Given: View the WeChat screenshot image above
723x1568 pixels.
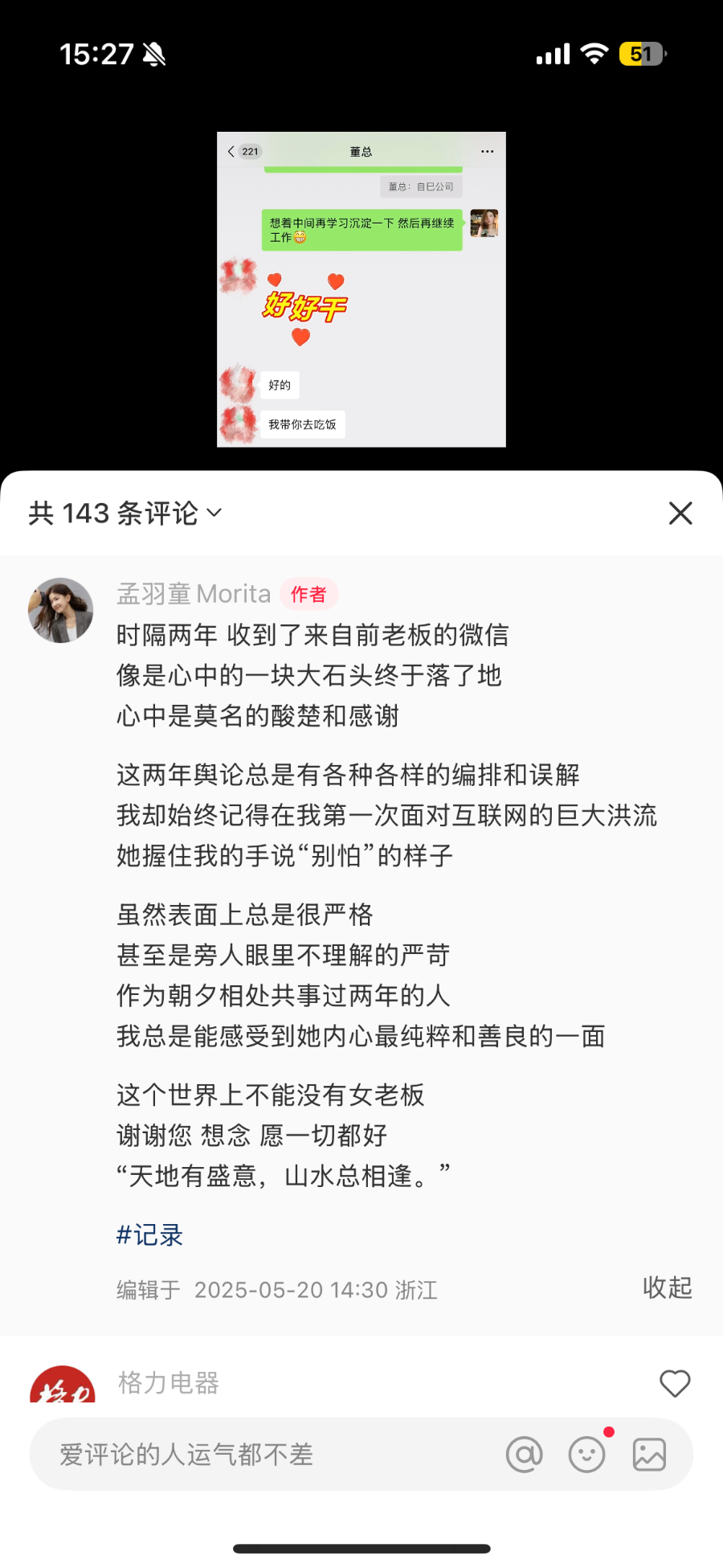Looking at the screenshot, I should (361, 289).
